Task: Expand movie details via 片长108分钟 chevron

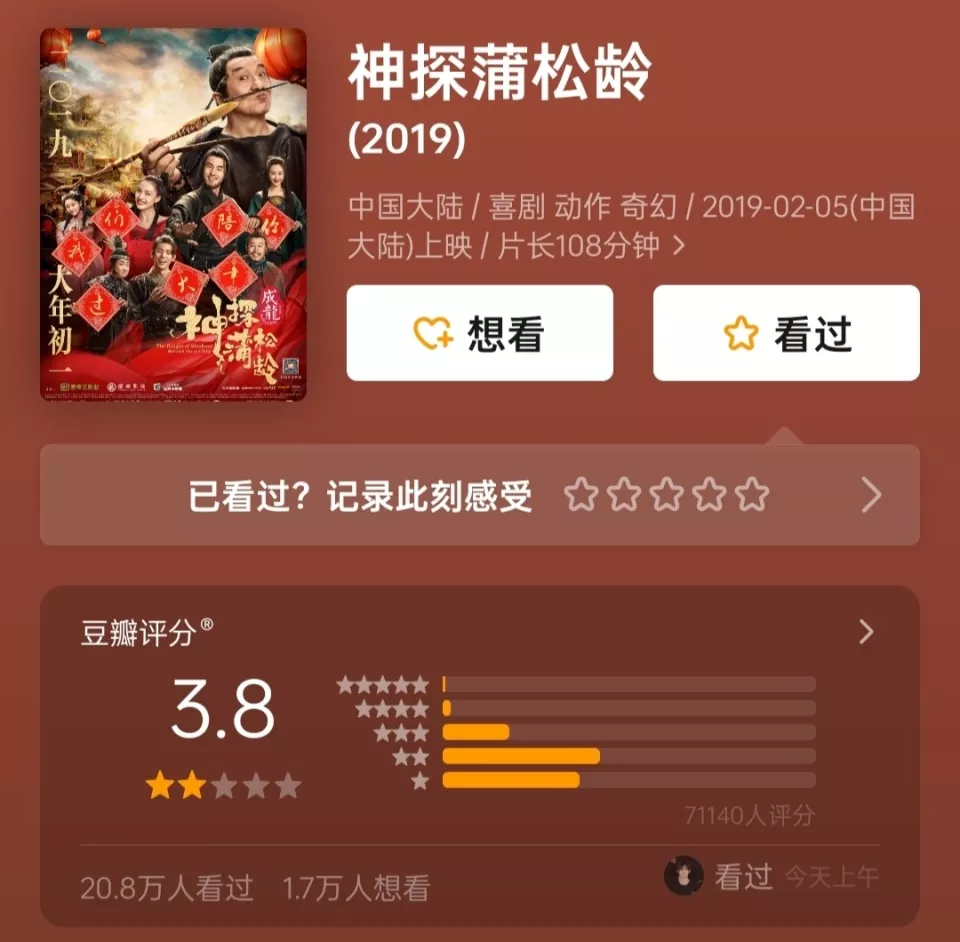Action: pyautogui.click(x=679, y=245)
